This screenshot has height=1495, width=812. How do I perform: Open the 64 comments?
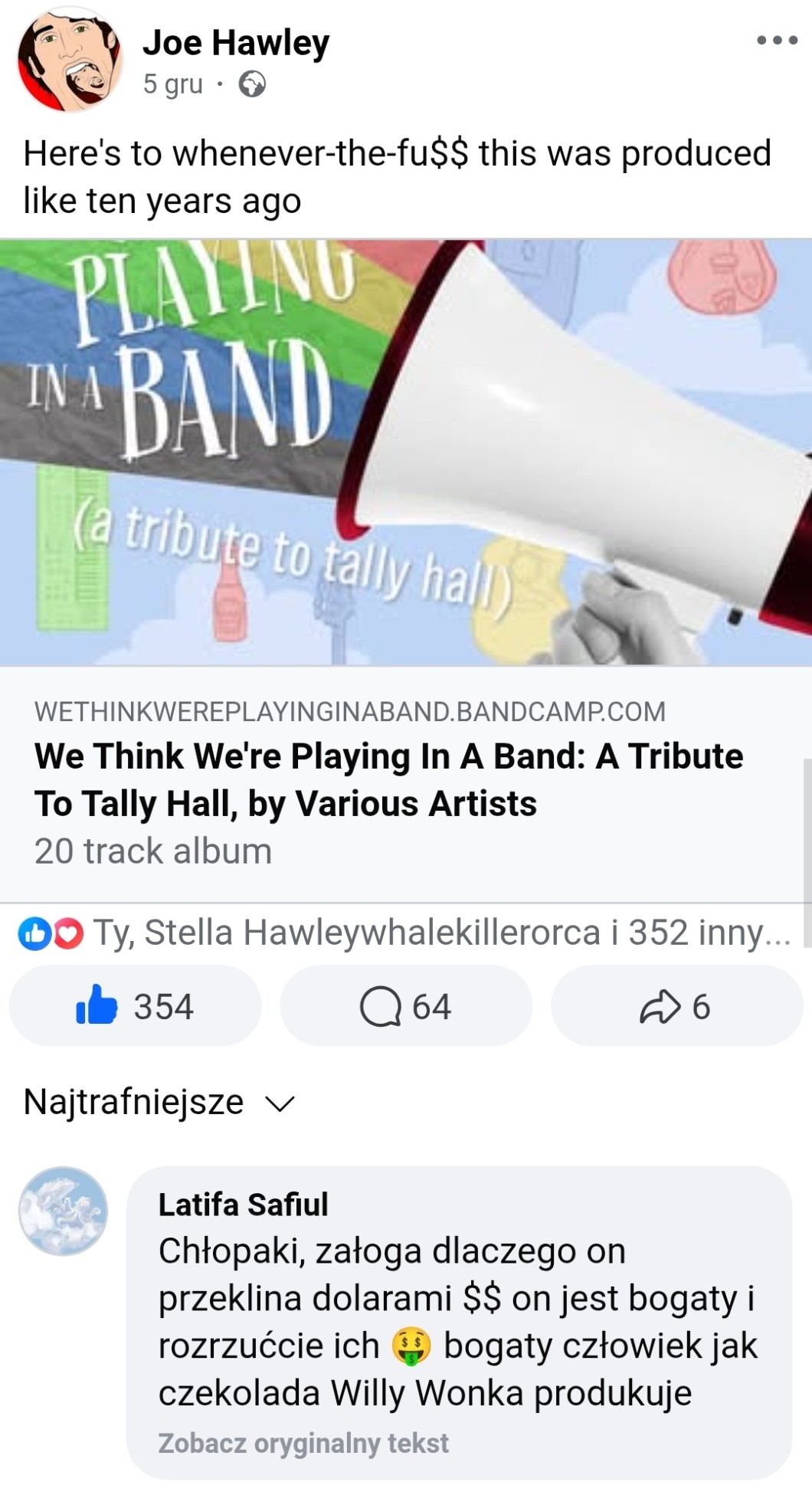pyautogui.click(x=406, y=1006)
